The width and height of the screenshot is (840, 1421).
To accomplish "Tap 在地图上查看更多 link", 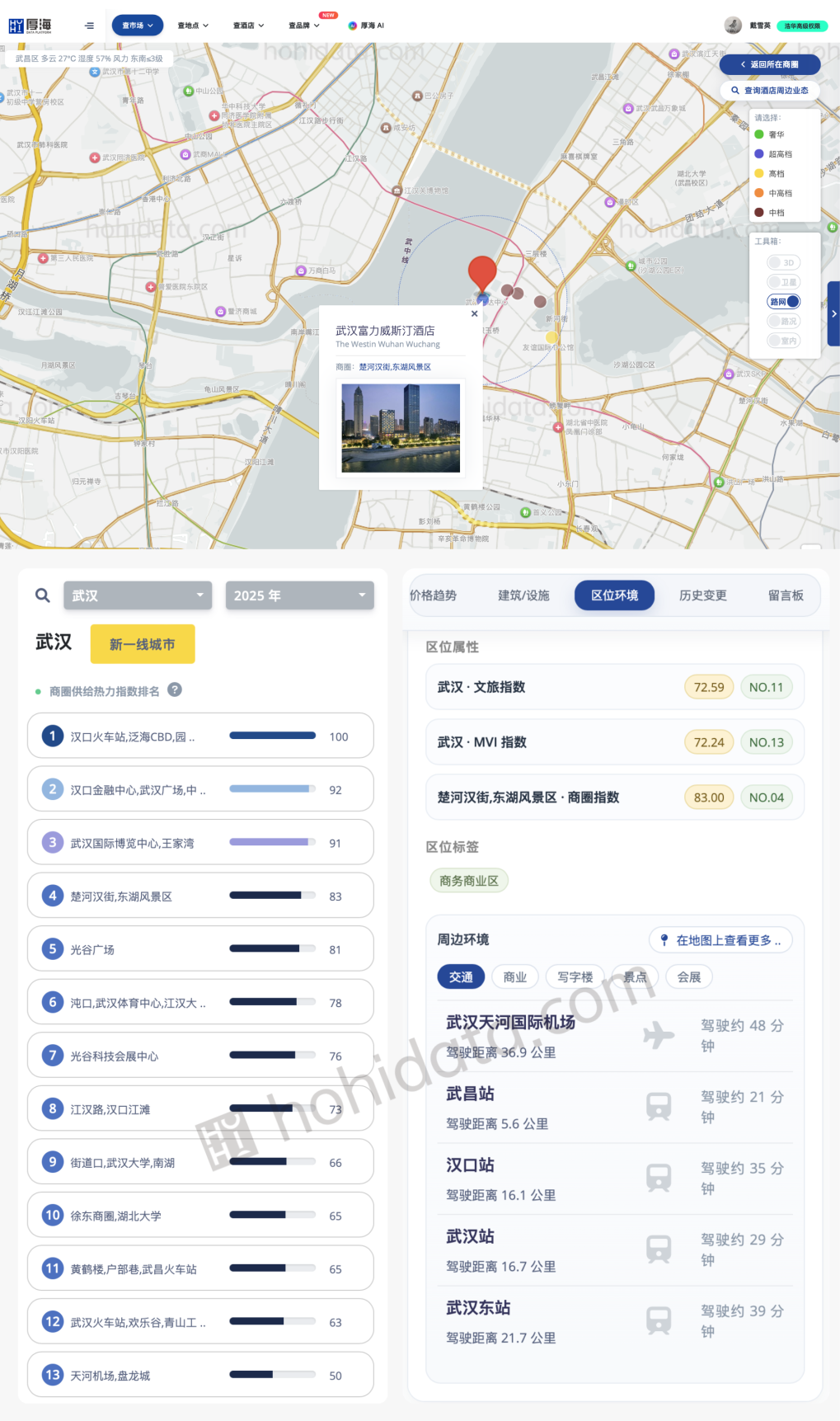I will coord(720,940).
